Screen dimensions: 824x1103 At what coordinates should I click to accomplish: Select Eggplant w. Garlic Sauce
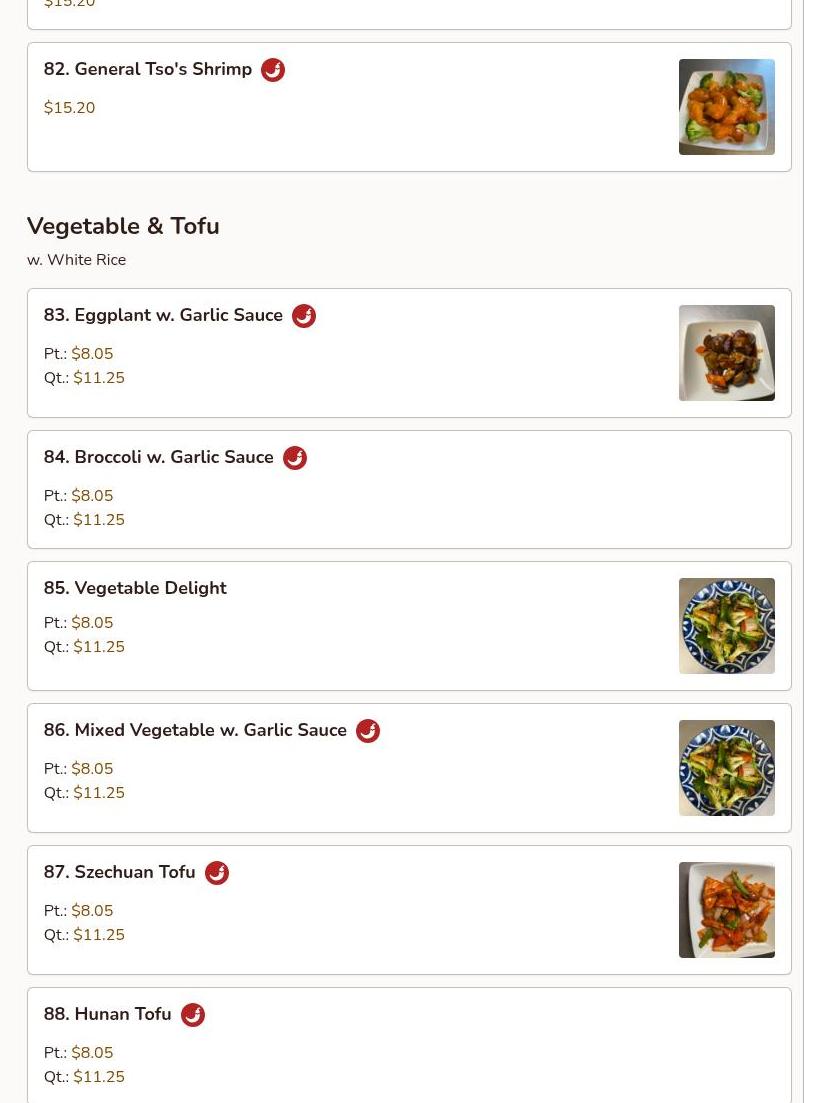coord(163,316)
